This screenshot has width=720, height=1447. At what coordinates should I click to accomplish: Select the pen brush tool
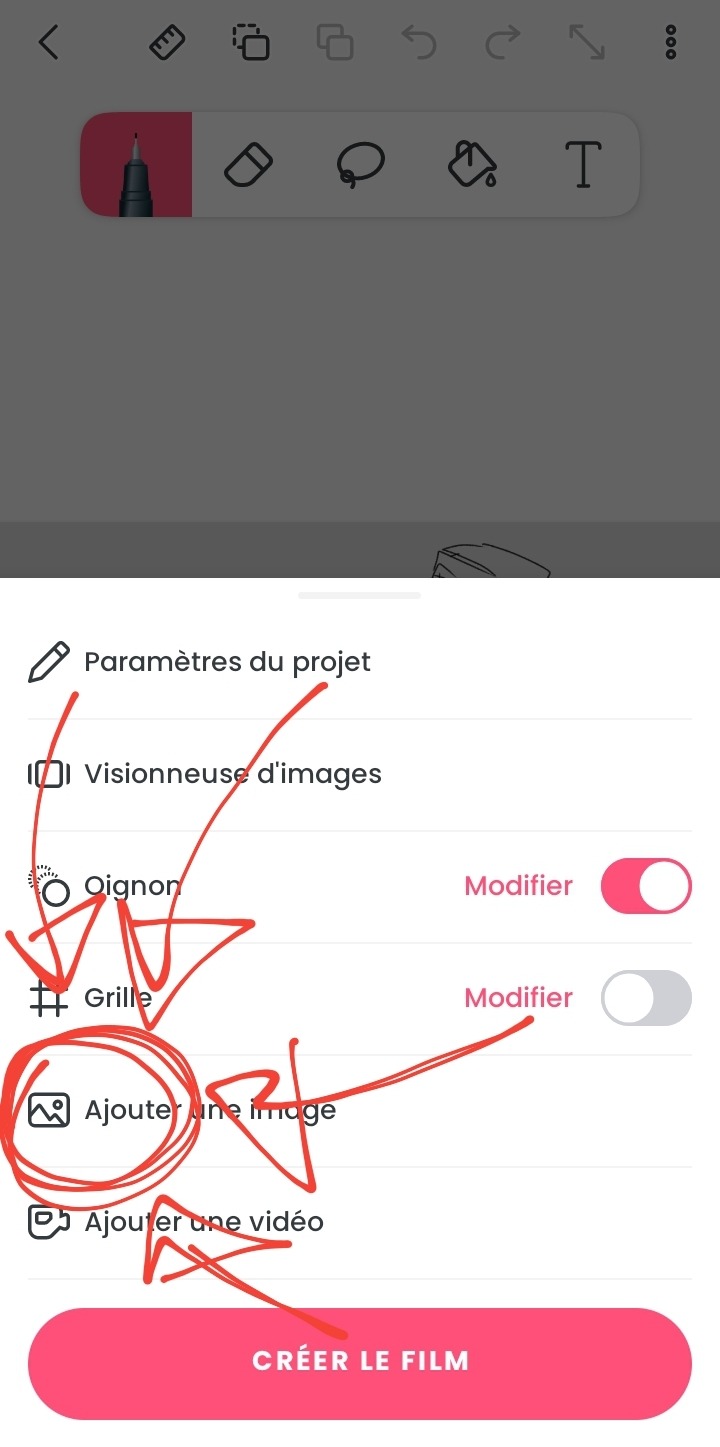[136, 165]
